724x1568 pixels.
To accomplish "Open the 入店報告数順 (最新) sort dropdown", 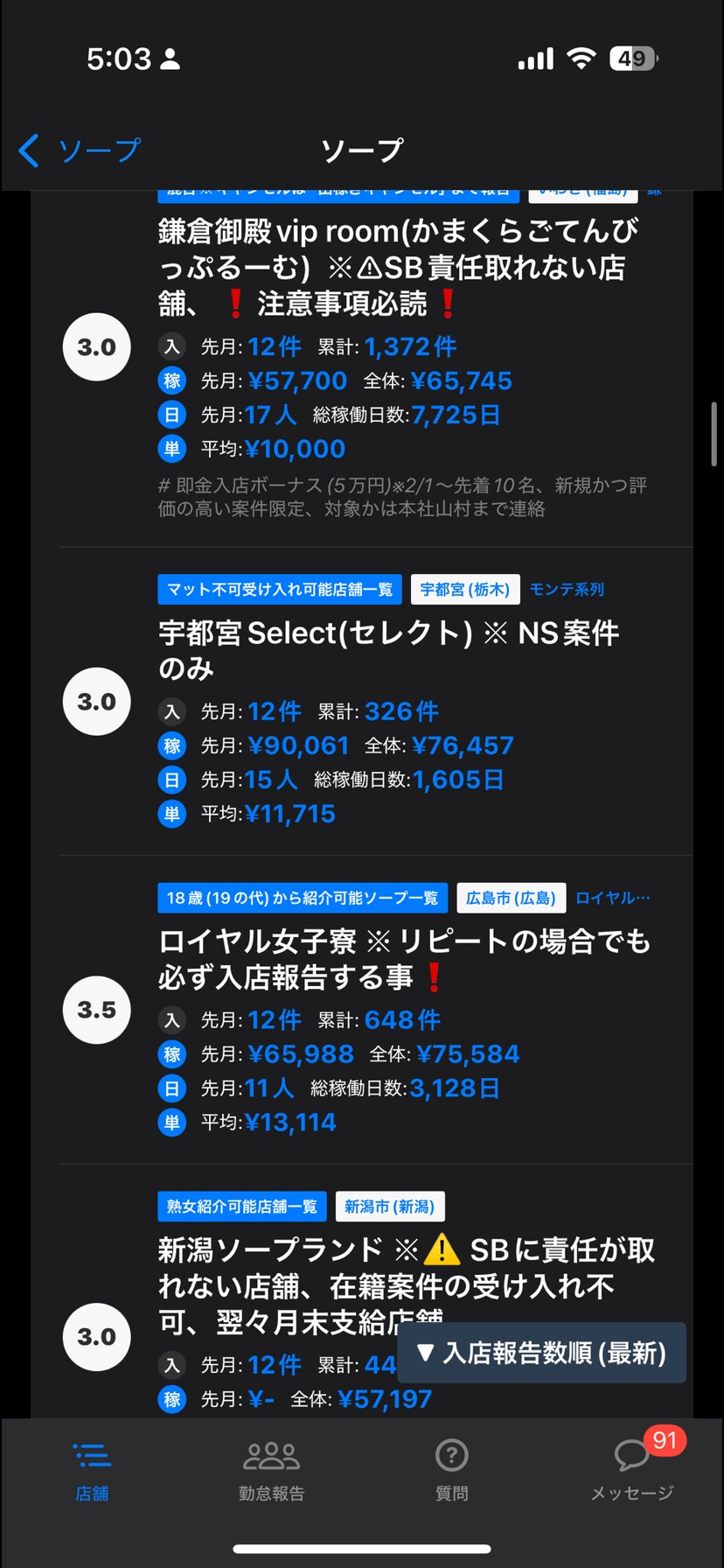I will [541, 1353].
